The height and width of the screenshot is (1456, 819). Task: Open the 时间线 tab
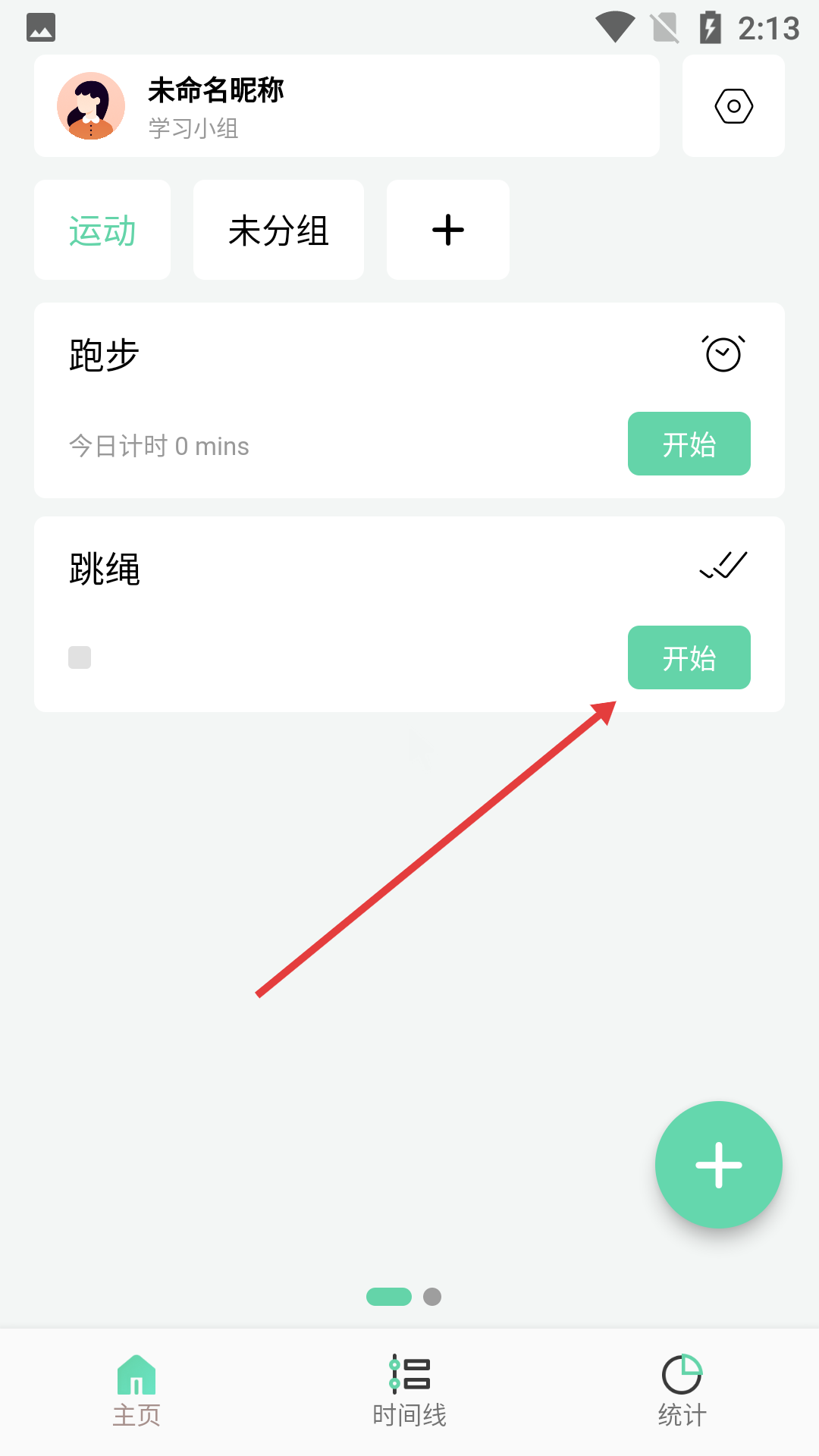click(409, 1392)
